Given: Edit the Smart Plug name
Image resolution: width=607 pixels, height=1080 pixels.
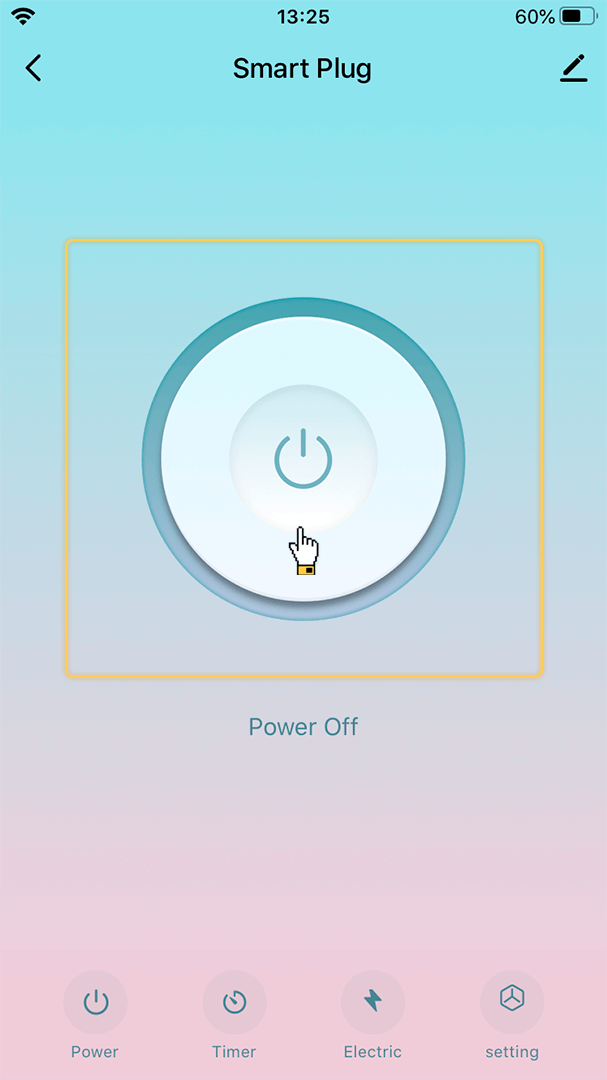Looking at the screenshot, I should pyautogui.click(x=573, y=68).
